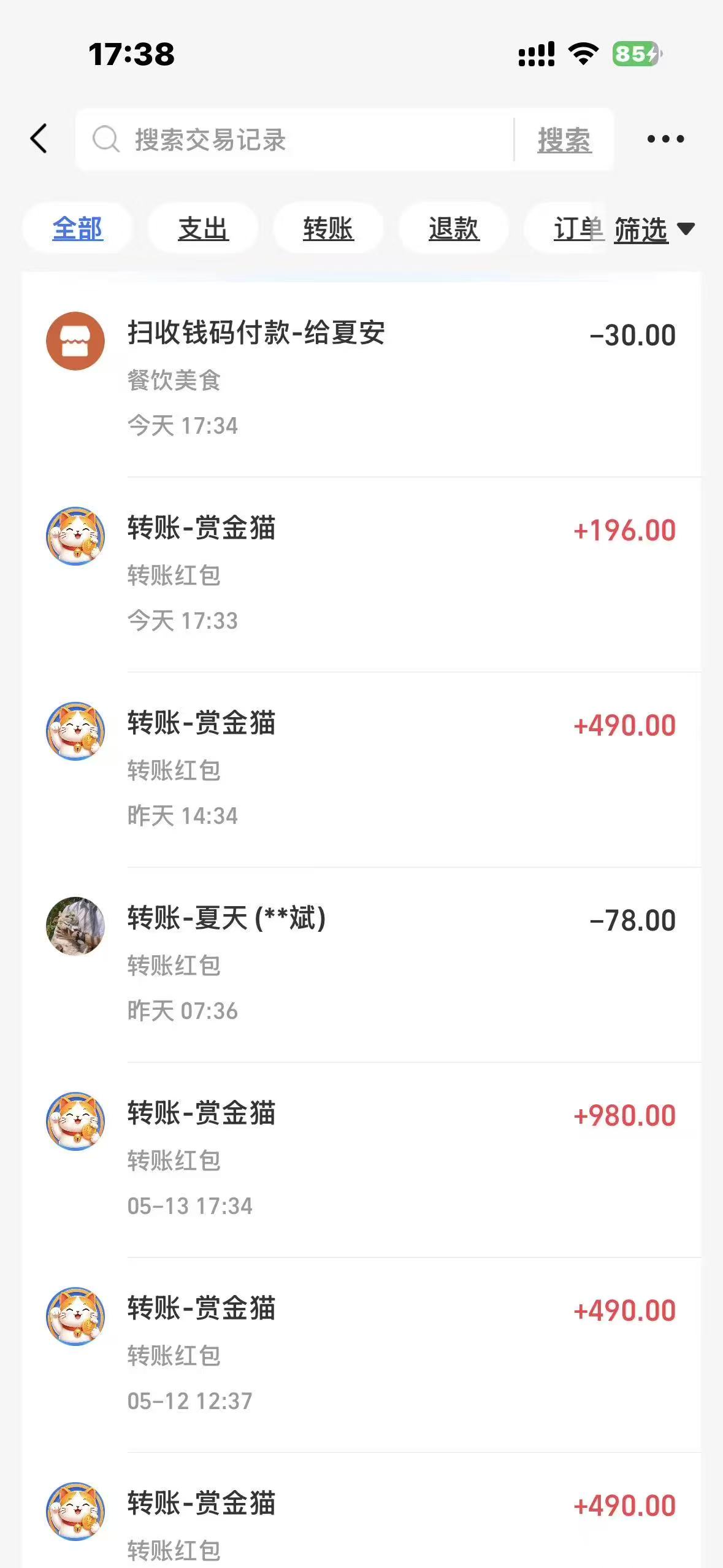This screenshot has width=723, height=1568.
Task: Open the 扫收钱码付款-给夏安 transaction
Action: 362,379
